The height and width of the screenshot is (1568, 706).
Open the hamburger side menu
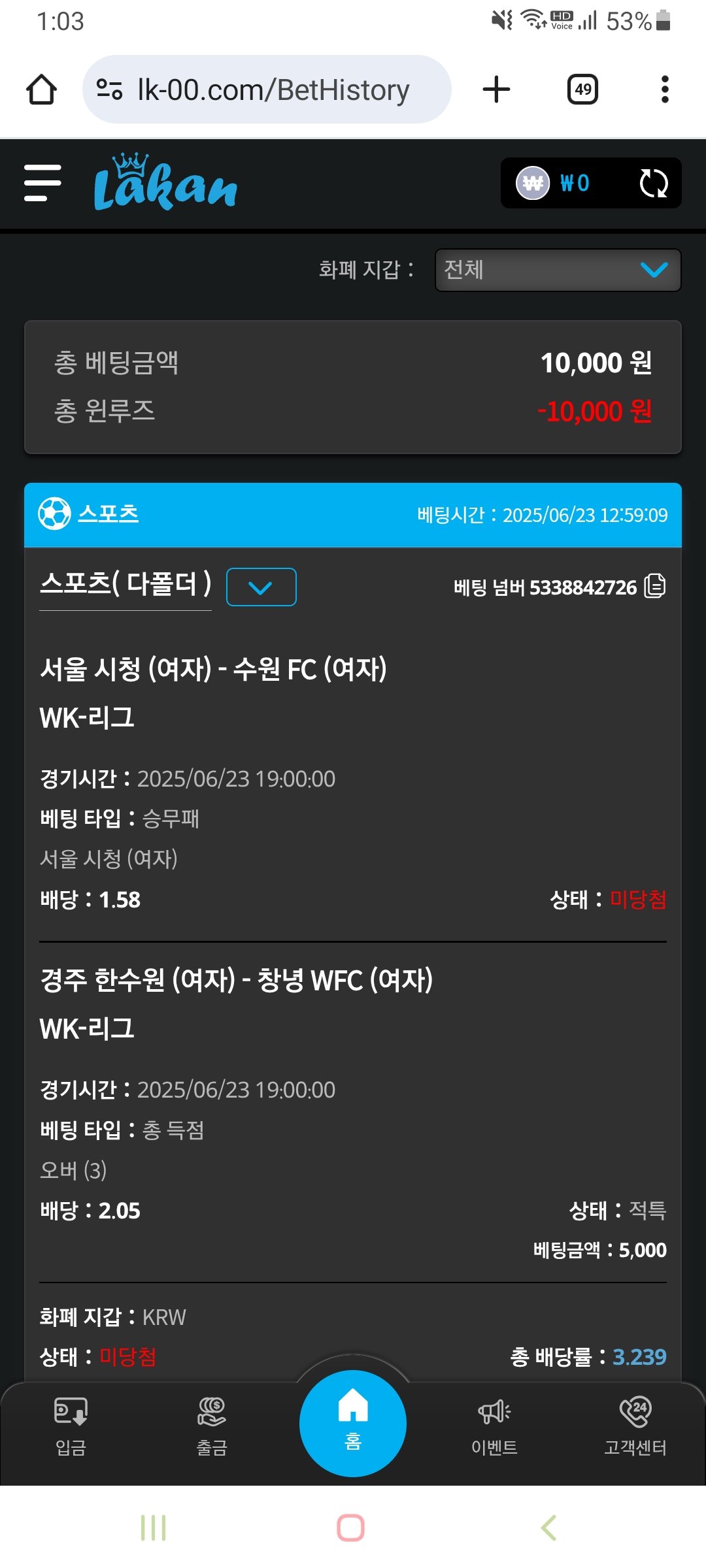tap(42, 183)
